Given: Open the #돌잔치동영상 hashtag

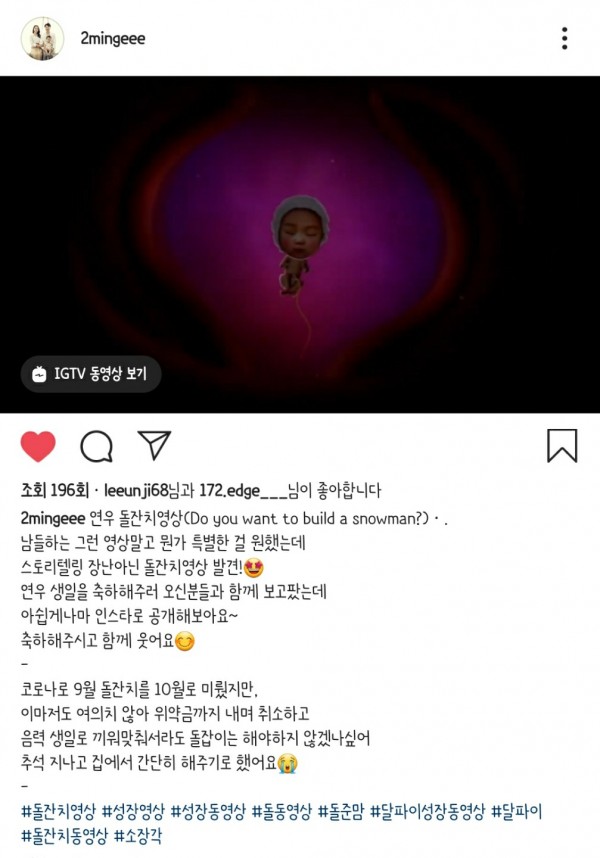Looking at the screenshot, I should (64, 833).
